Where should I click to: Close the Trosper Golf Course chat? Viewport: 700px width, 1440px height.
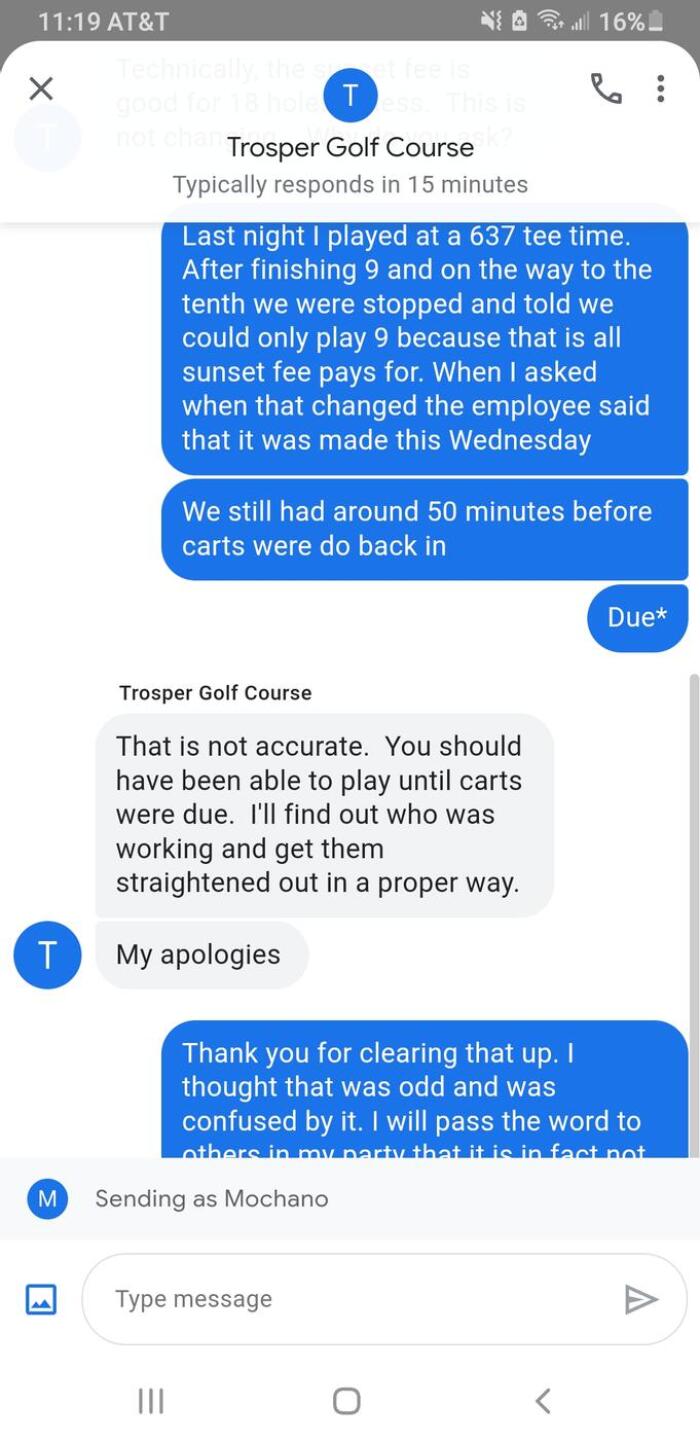(41, 89)
